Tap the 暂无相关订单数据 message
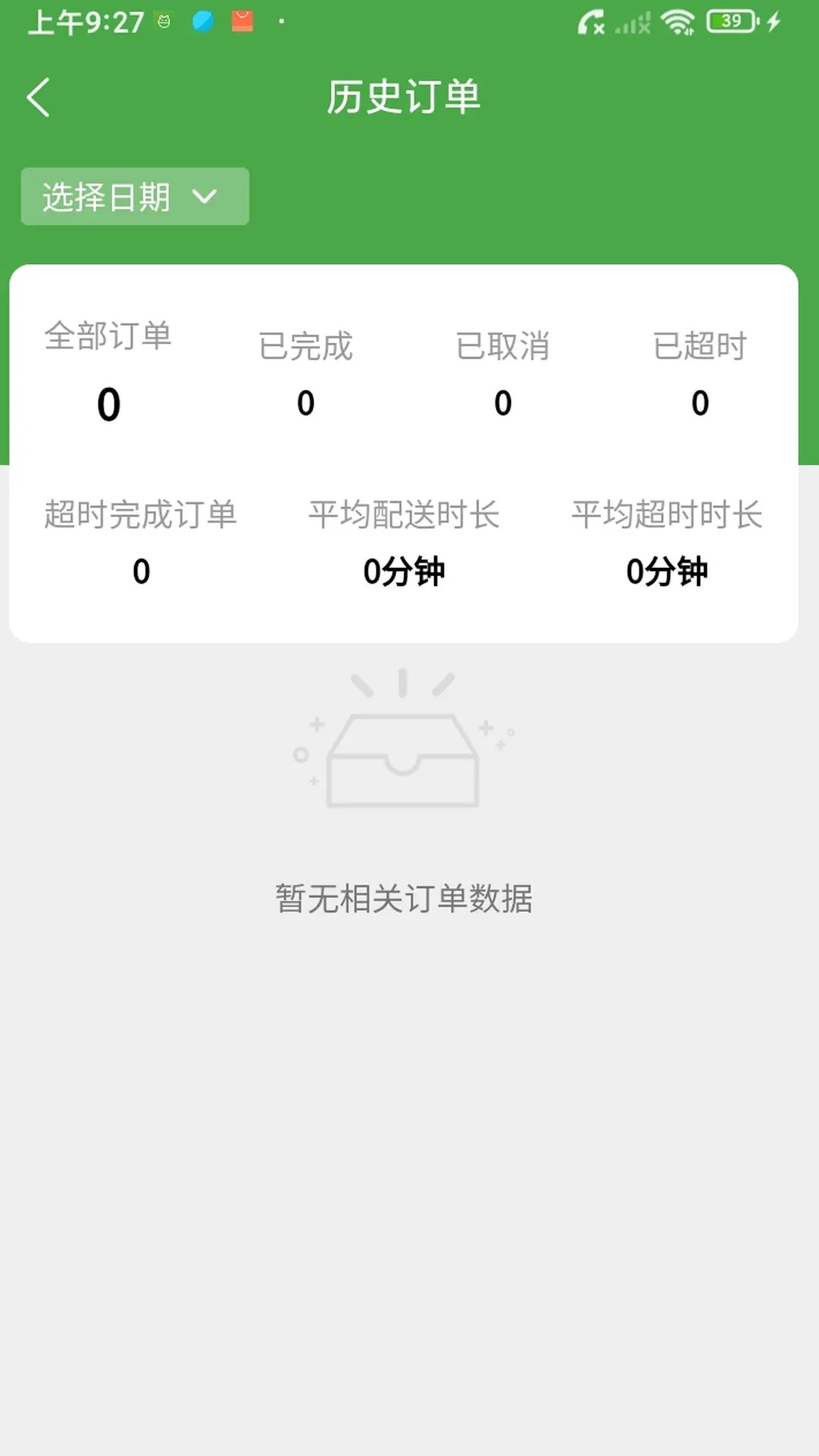 (x=403, y=899)
